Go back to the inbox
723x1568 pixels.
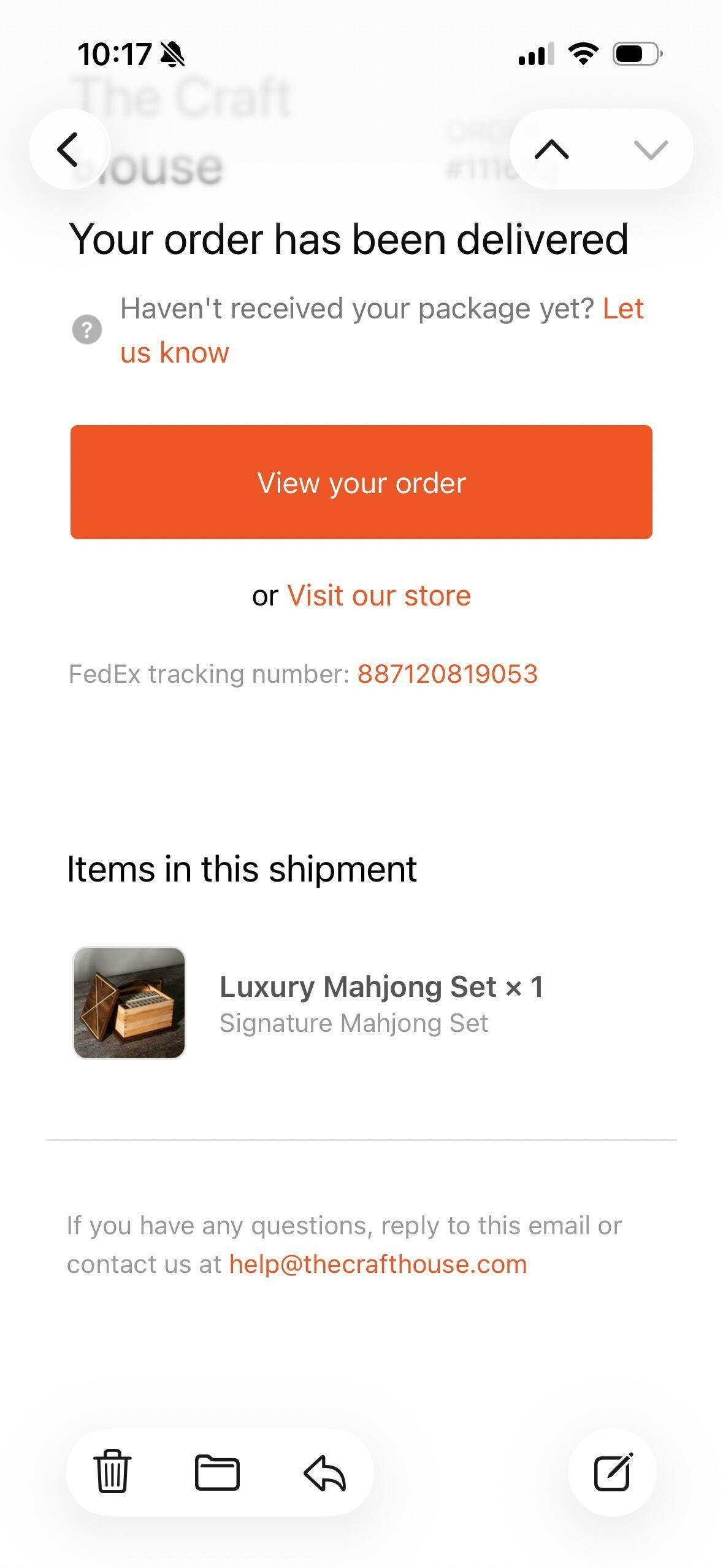pyautogui.click(x=68, y=149)
